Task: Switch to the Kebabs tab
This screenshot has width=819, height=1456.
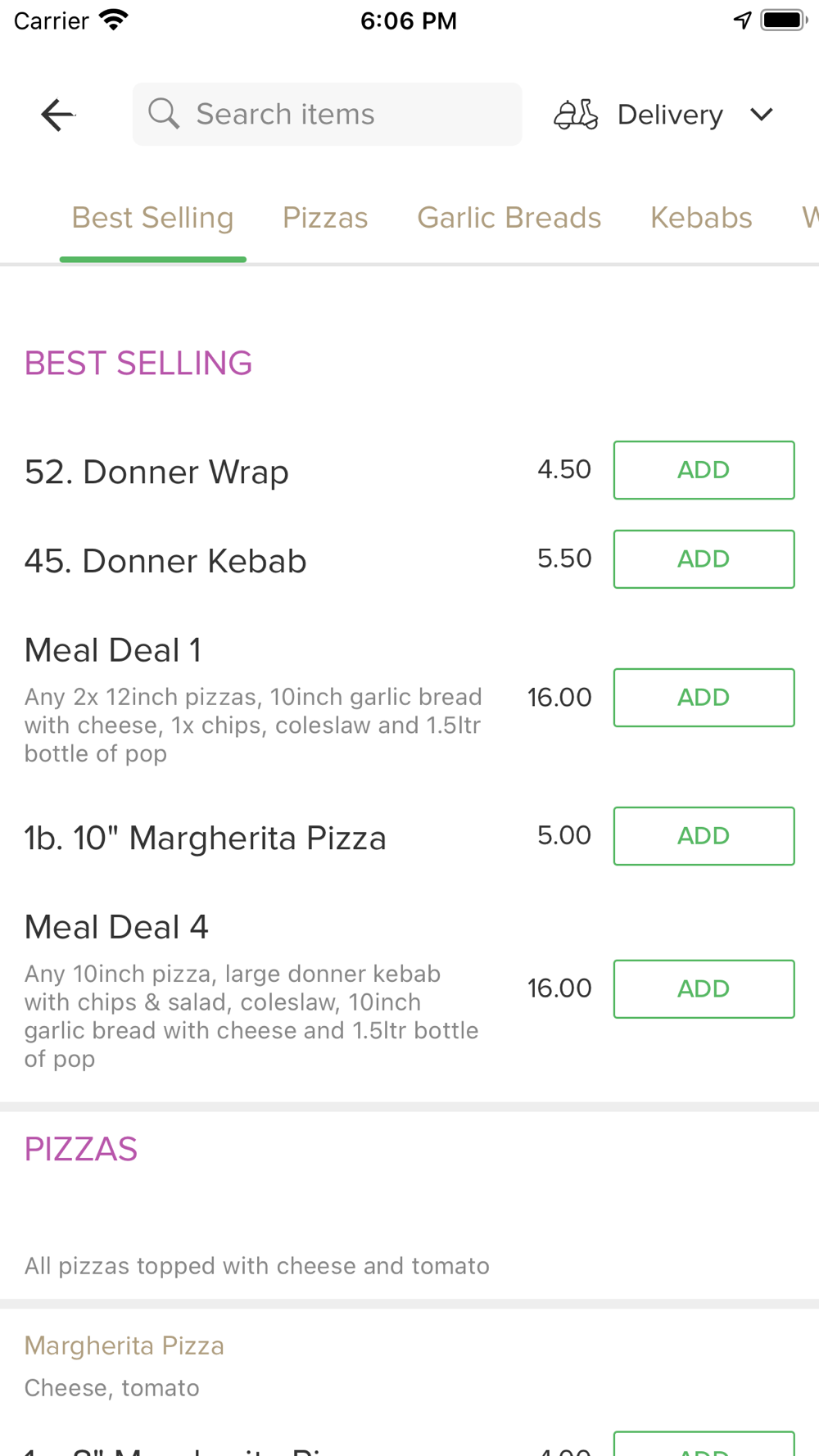Action: (701, 218)
